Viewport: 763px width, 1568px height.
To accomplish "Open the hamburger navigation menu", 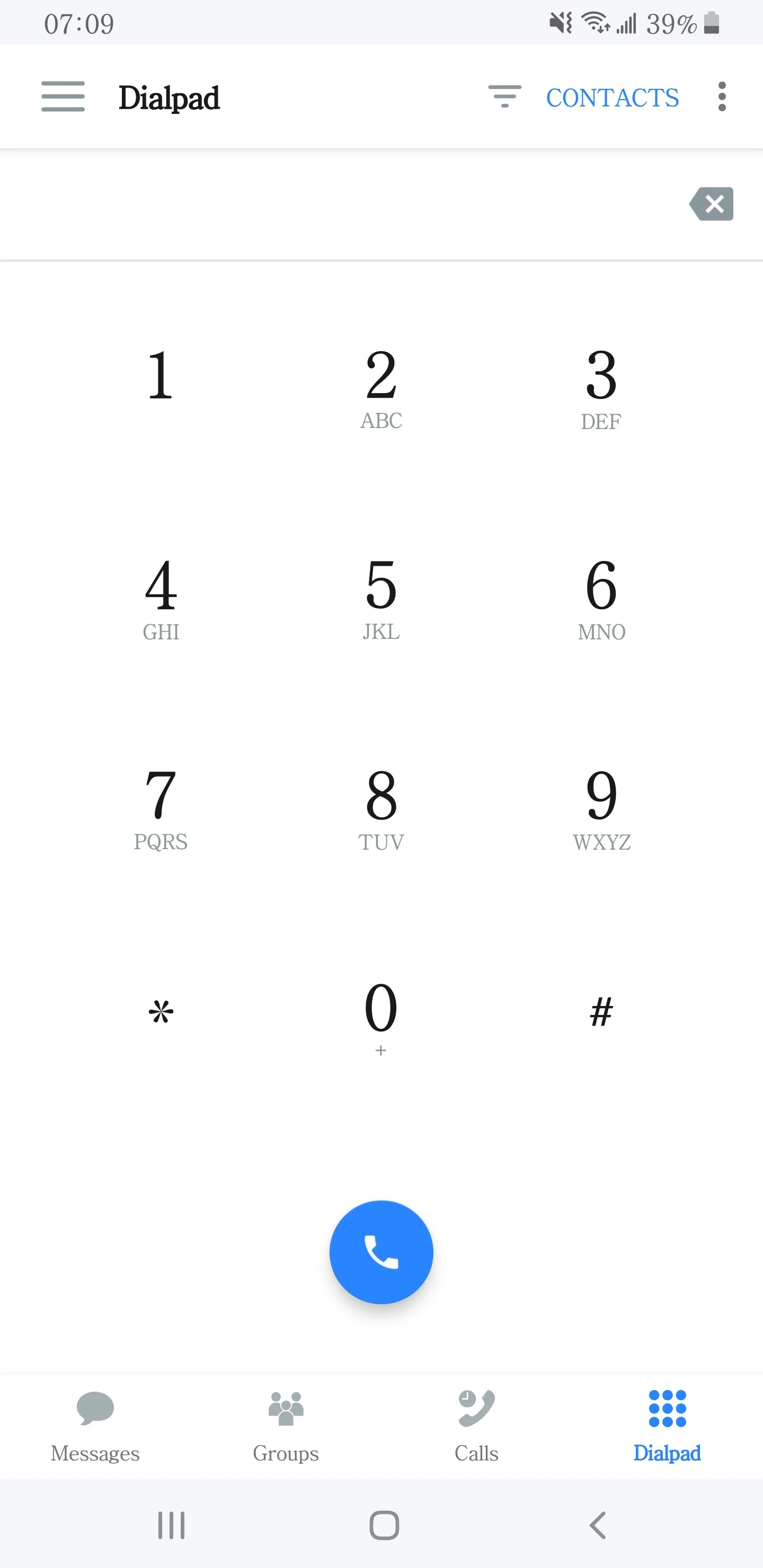I will click(63, 96).
